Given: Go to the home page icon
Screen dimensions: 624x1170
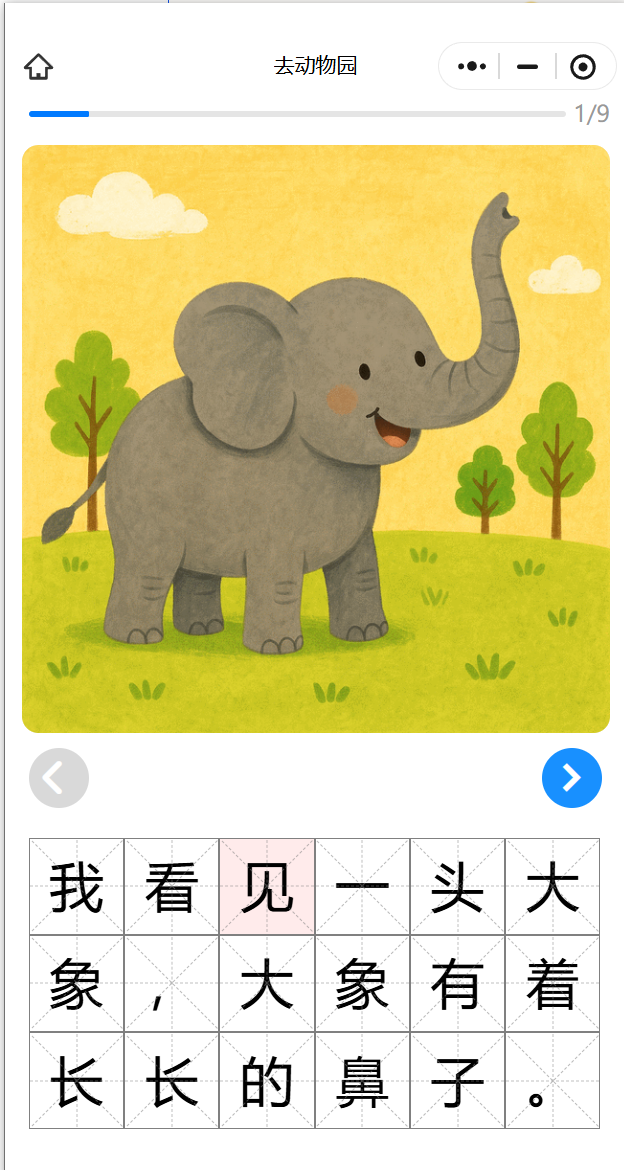Looking at the screenshot, I should [x=38, y=67].
